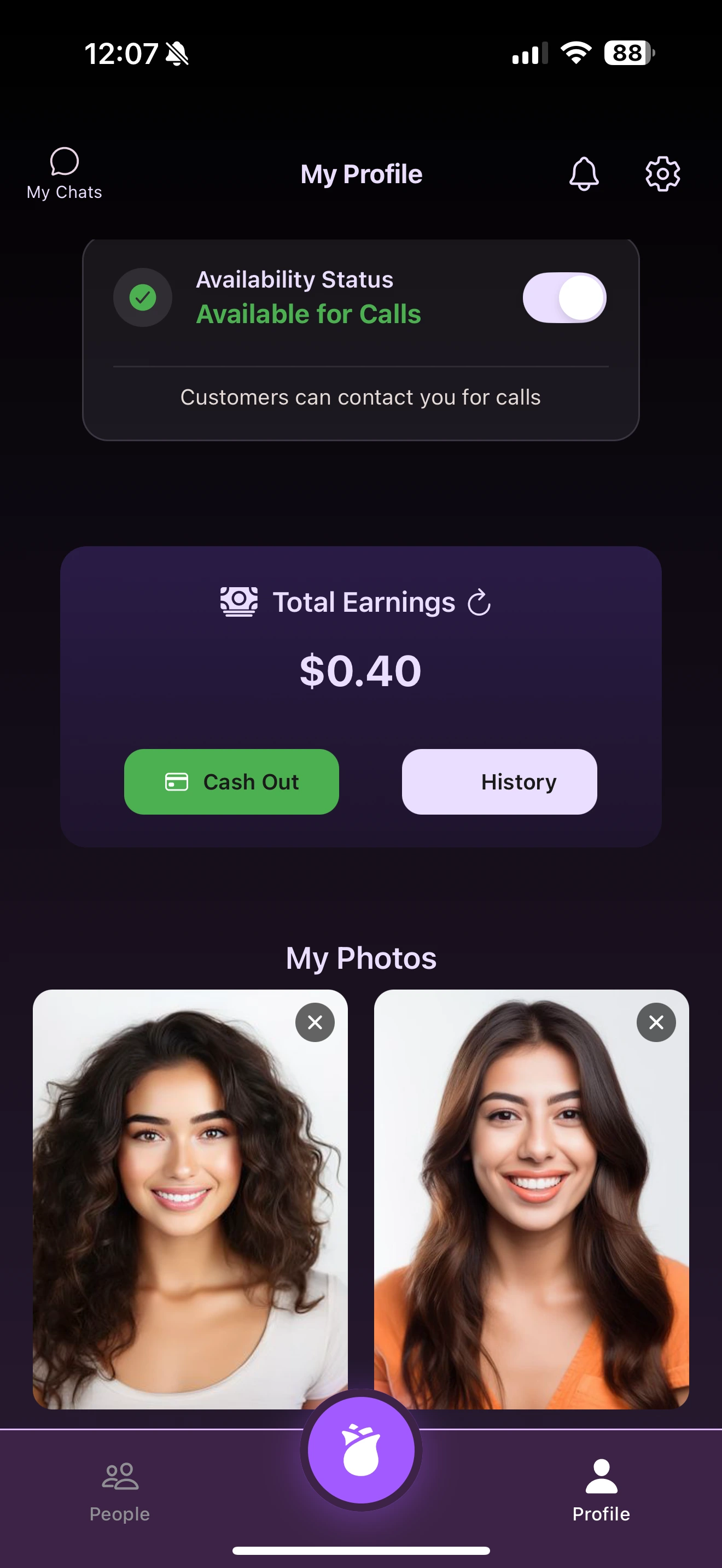Screen dimensions: 722x1568
Task: Remove the photo with white top
Action: tap(315, 1022)
